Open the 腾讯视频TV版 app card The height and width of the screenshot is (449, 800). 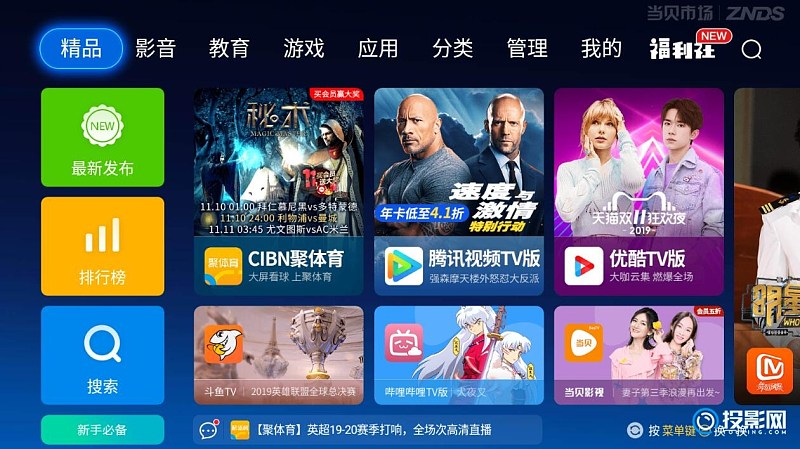(x=459, y=190)
